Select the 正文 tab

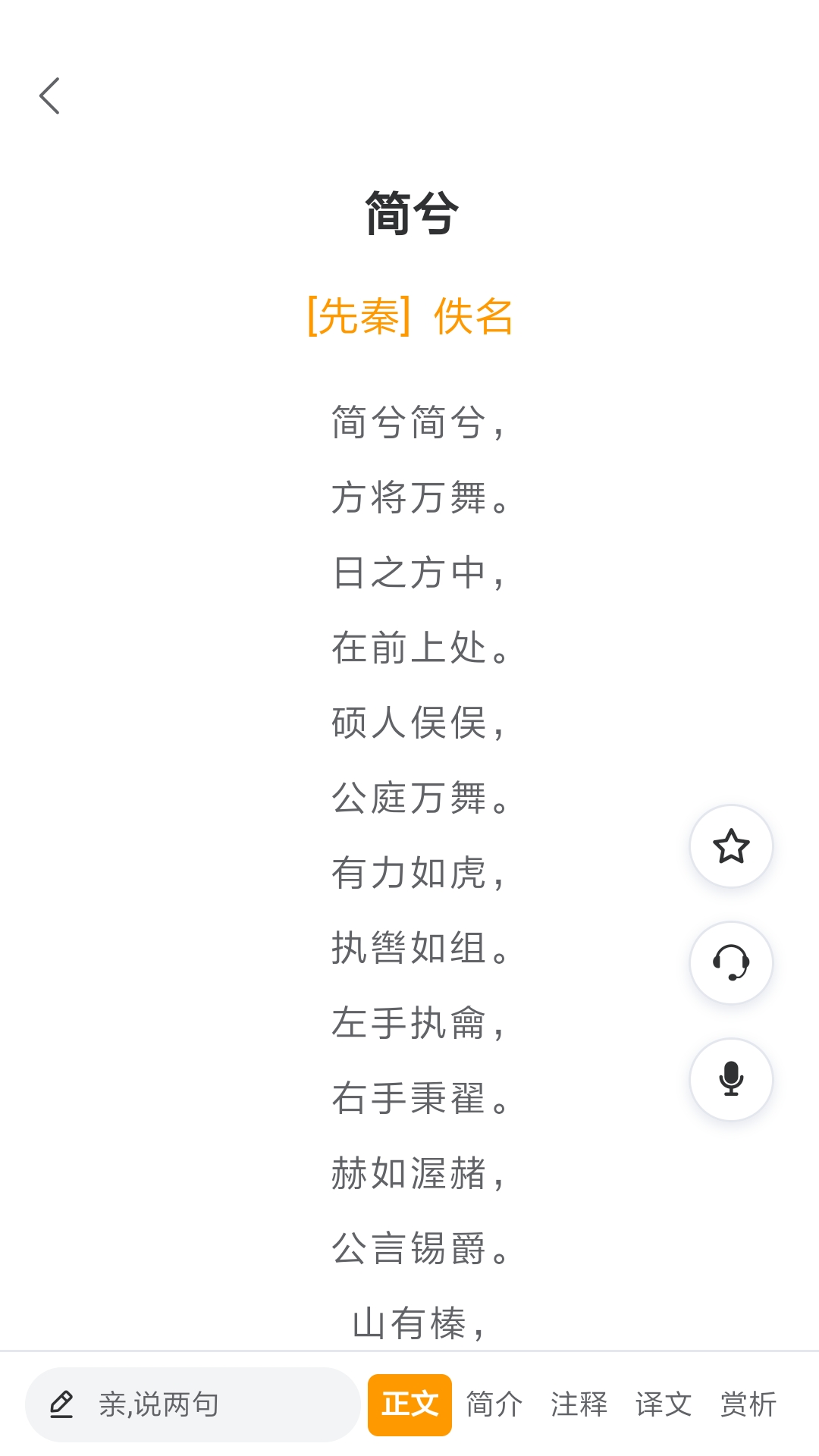coord(409,1404)
